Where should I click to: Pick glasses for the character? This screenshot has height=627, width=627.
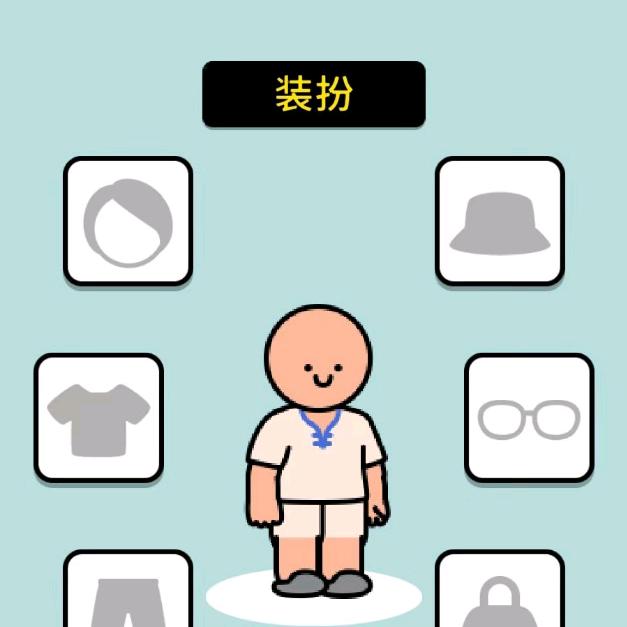pos(529,417)
